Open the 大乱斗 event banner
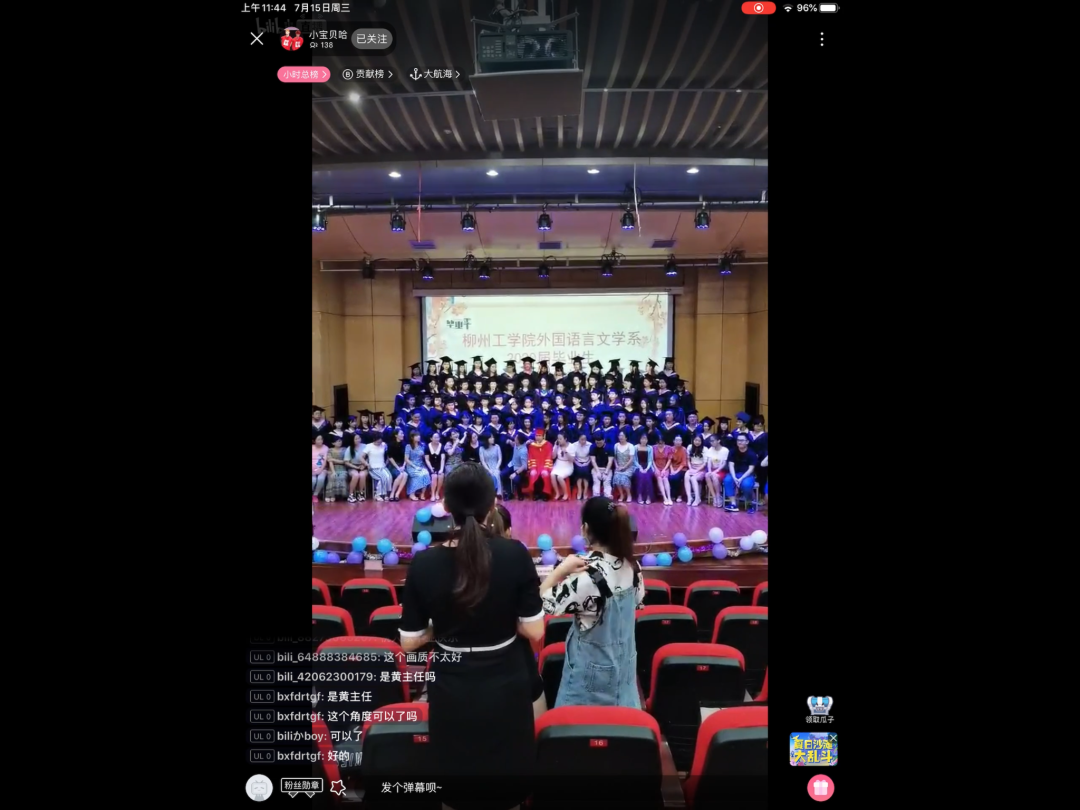Image resolution: width=1080 pixels, height=810 pixels. [811, 750]
